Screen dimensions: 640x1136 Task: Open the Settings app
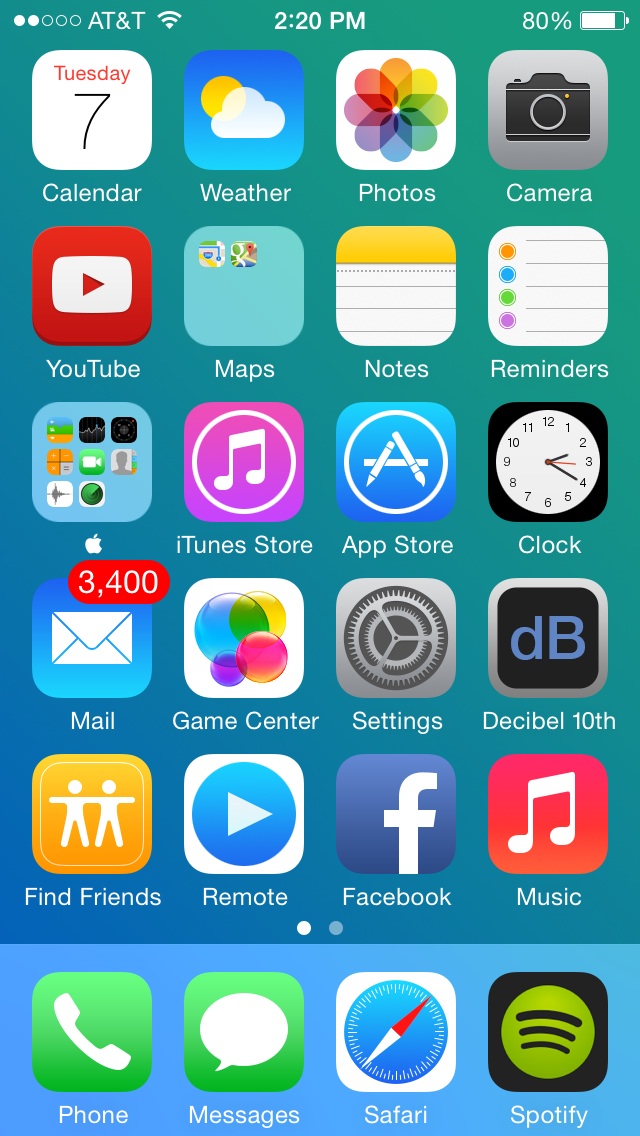[396, 638]
